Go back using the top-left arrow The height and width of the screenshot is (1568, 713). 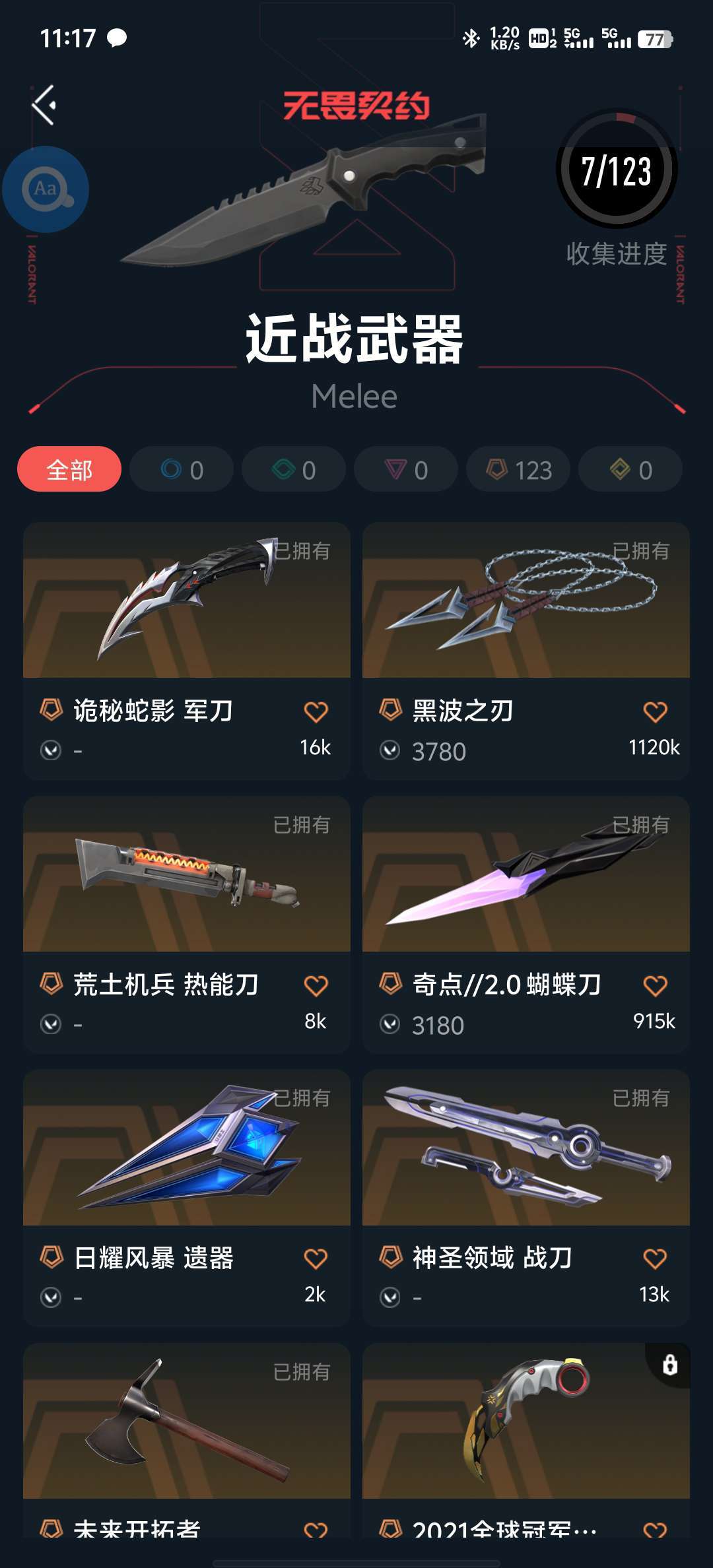pyautogui.click(x=44, y=105)
